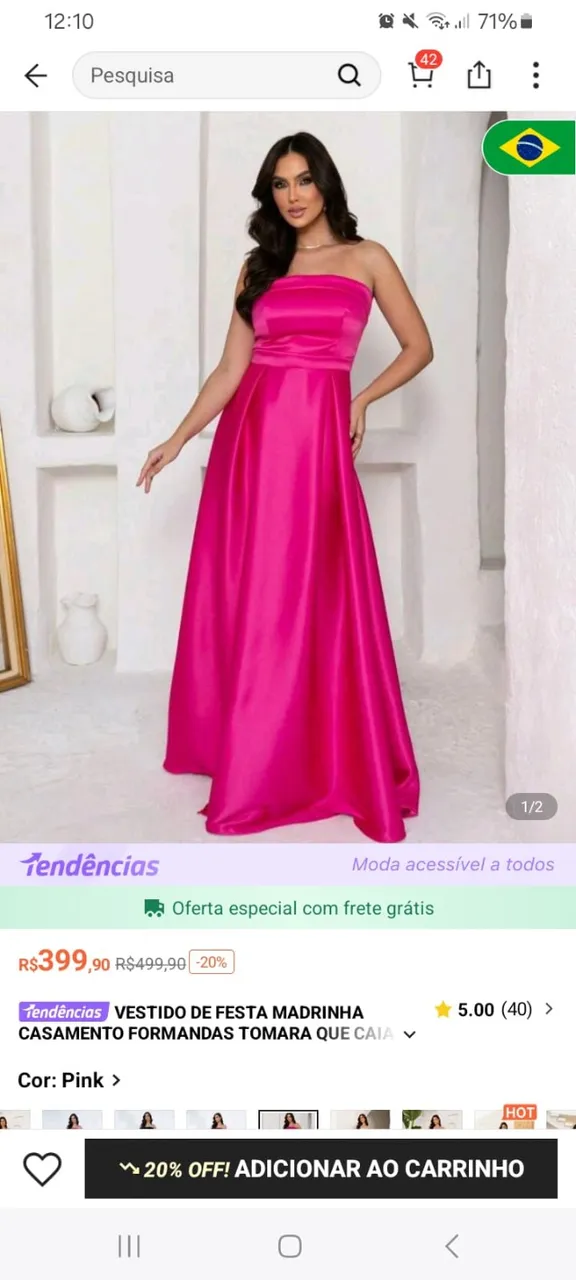Go back using the top arrow
The height and width of the screenshot is (1280, 576).
36,75
